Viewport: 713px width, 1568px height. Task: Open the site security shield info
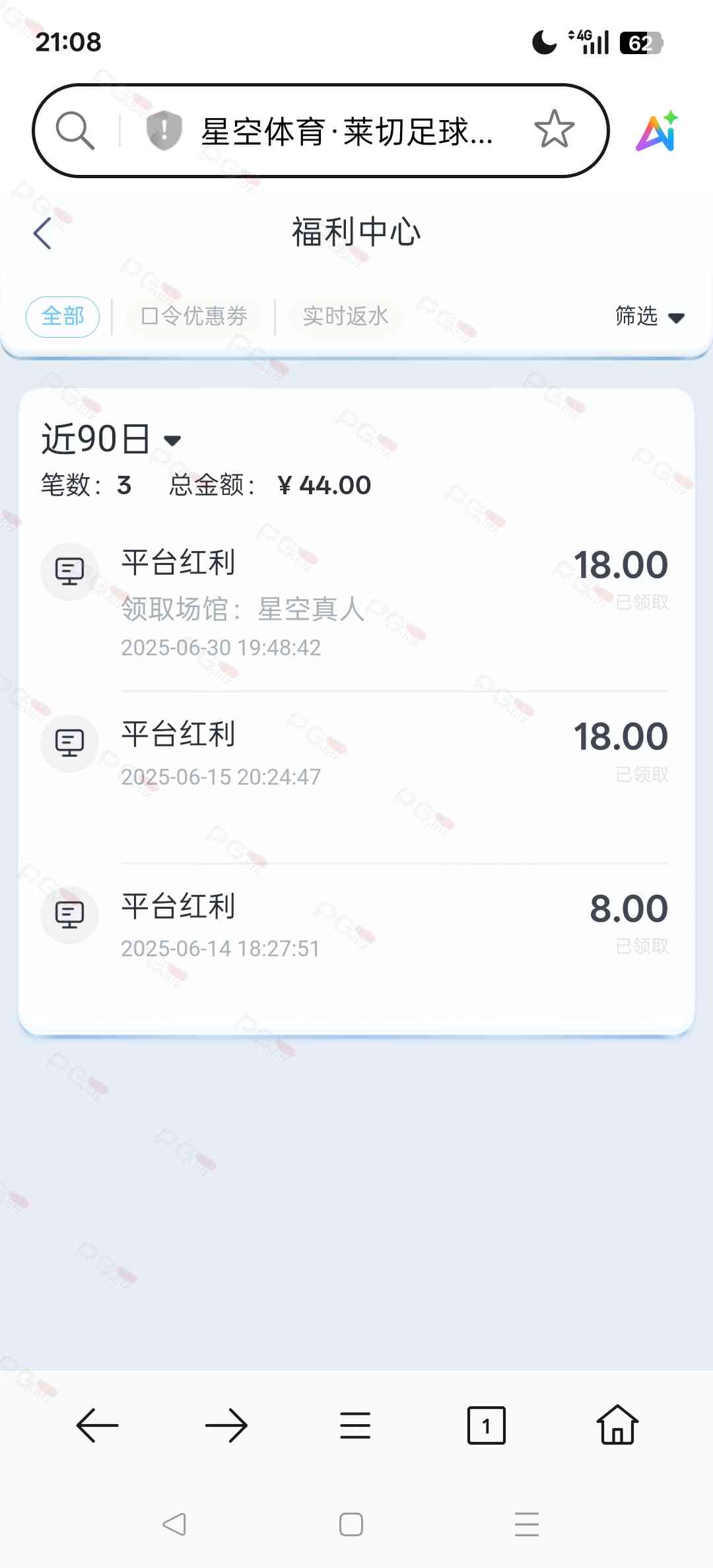click(x=163, y=130)
